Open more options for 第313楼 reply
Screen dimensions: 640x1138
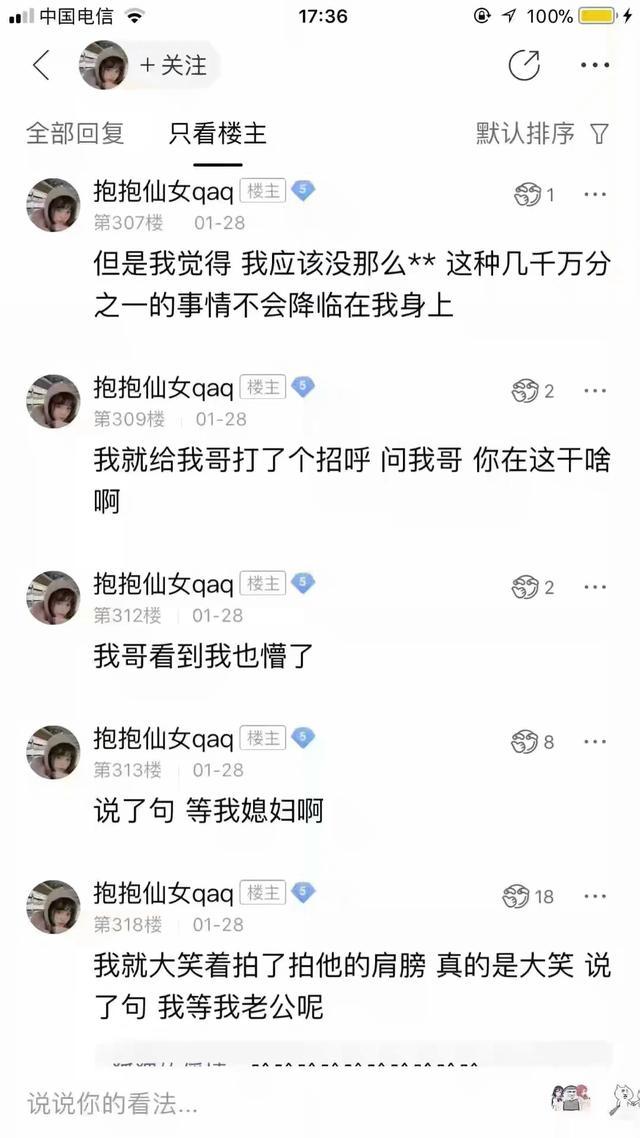click(x=595, y=742)
